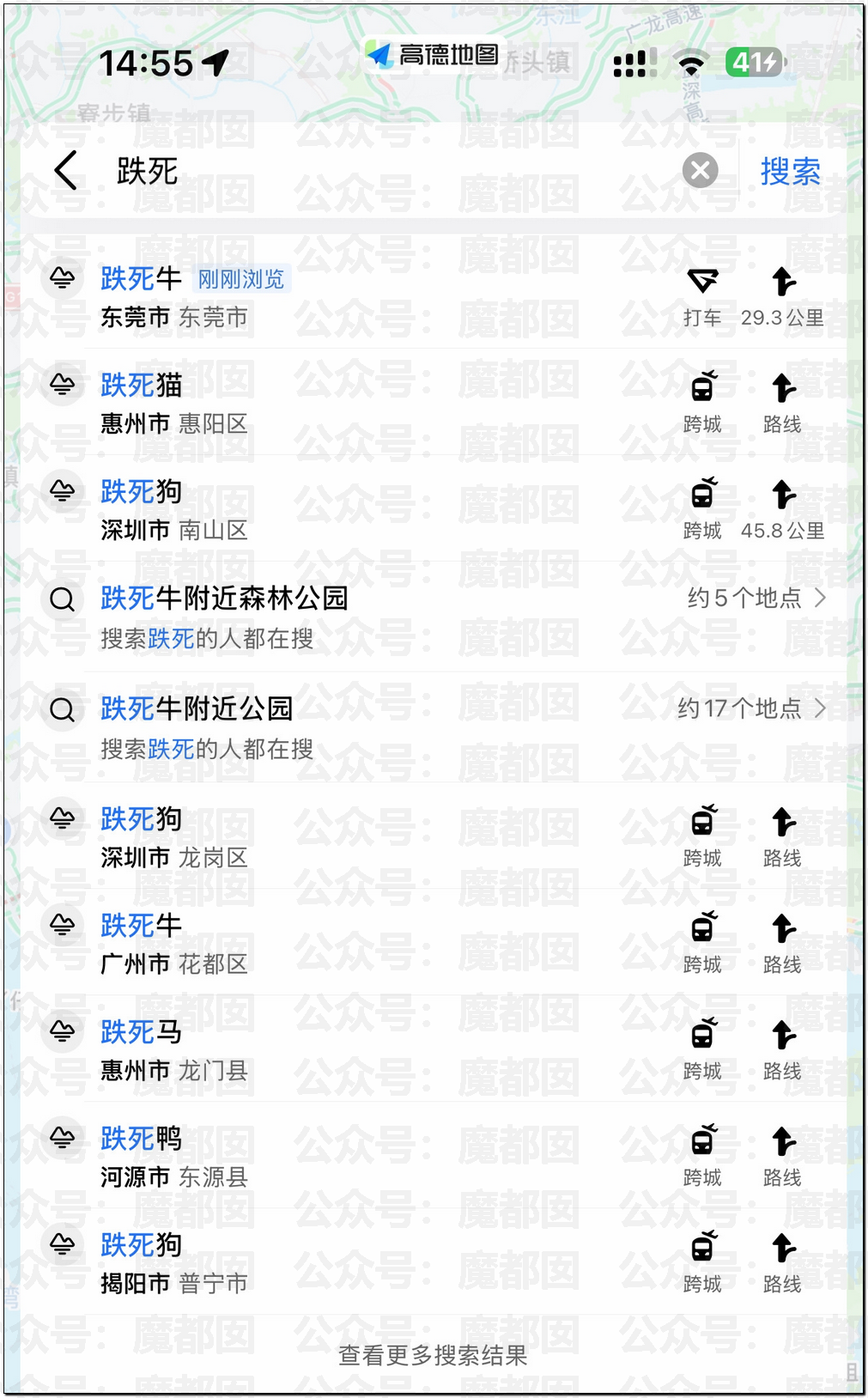868x1398 pixels.
Task: Search 跌死牛附近森林公园 suggestion
Action: (343, 617)
